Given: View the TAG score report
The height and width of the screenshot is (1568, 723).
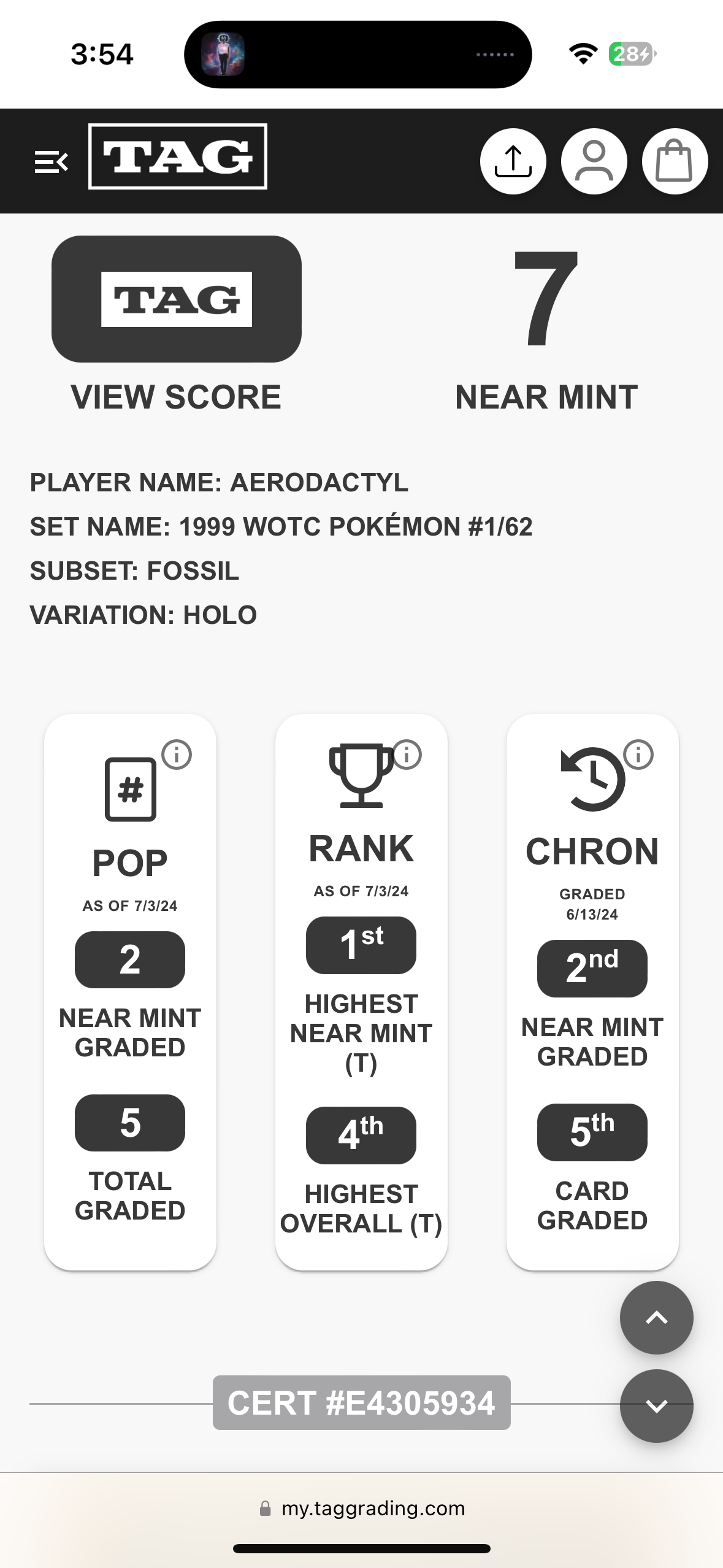Looking at the screenshot, I should [177, 299].
